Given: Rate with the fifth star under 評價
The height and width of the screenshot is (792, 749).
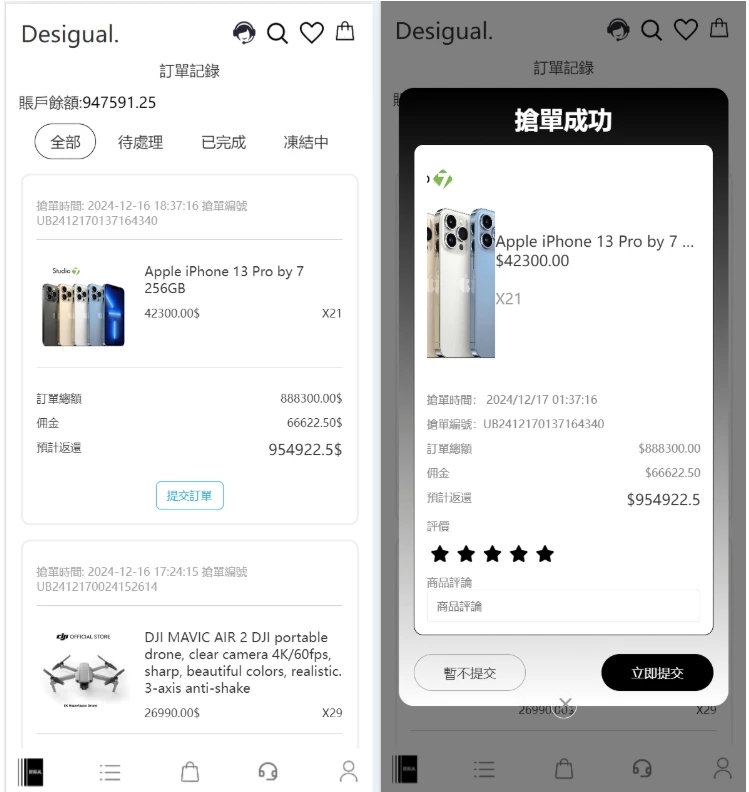Looking at the screenshot, I should (x=545, y=554).
